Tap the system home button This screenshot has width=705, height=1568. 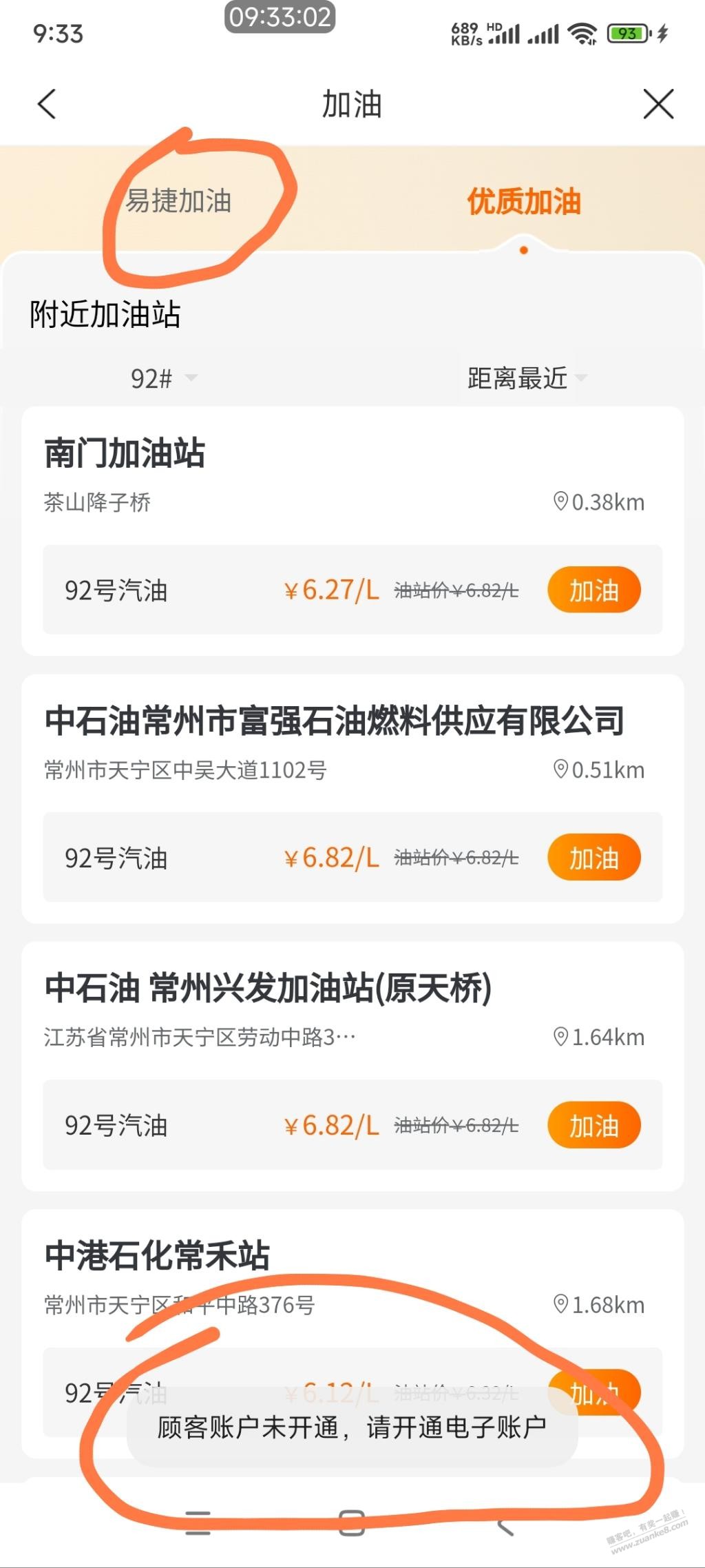352,1523
